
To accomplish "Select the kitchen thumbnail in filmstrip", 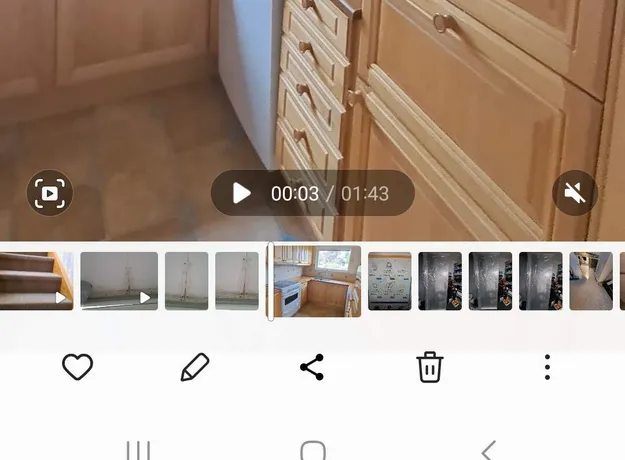I will pyautogui.click(x=317, y=281).
